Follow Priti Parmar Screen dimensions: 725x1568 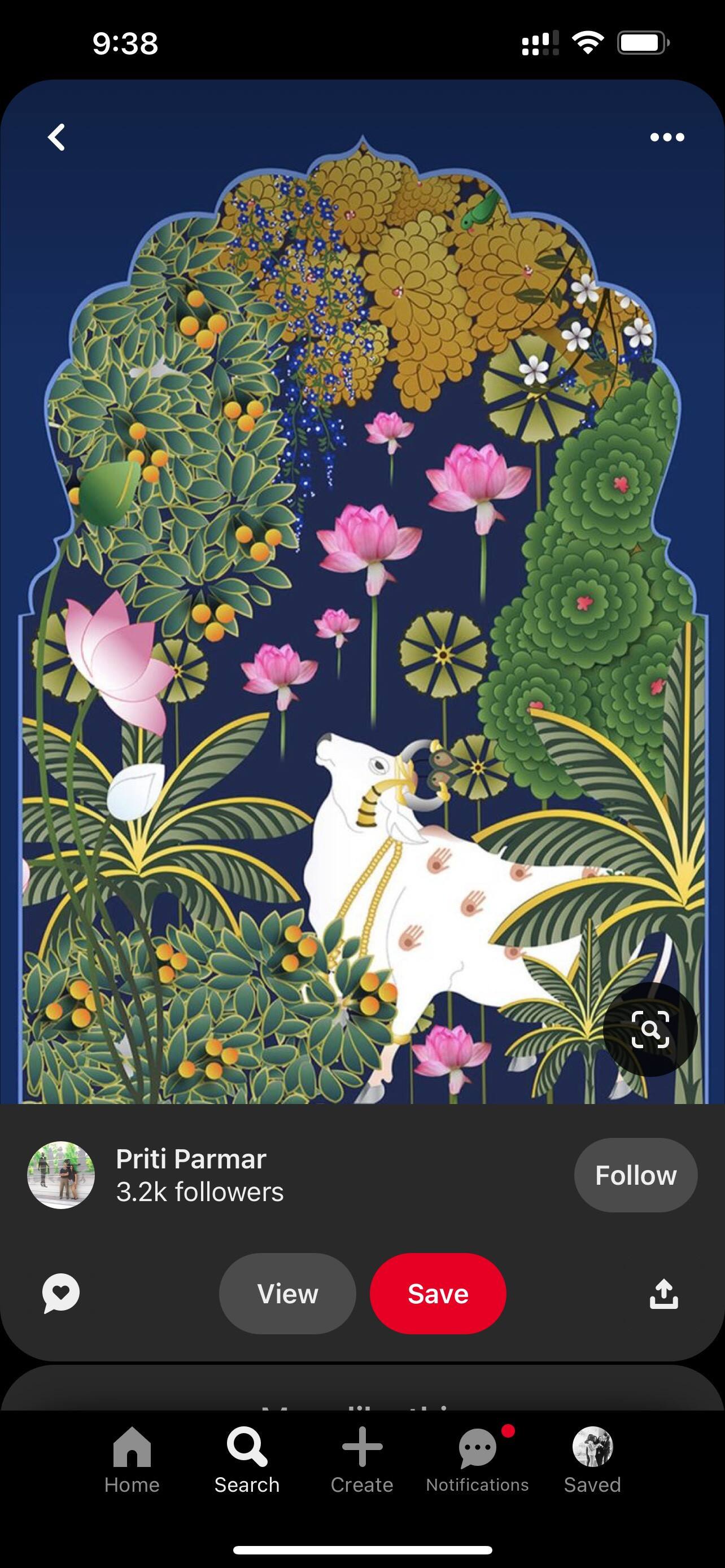tap(635, 1175)
